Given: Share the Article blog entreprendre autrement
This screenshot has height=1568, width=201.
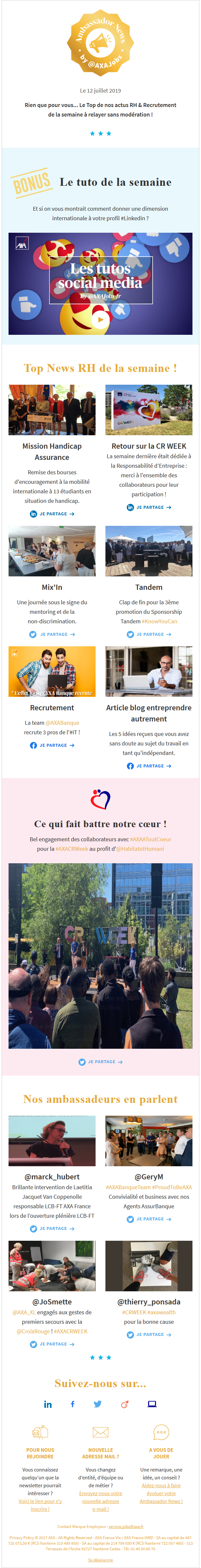Looking at the screenshot, I should coord(149,766).
